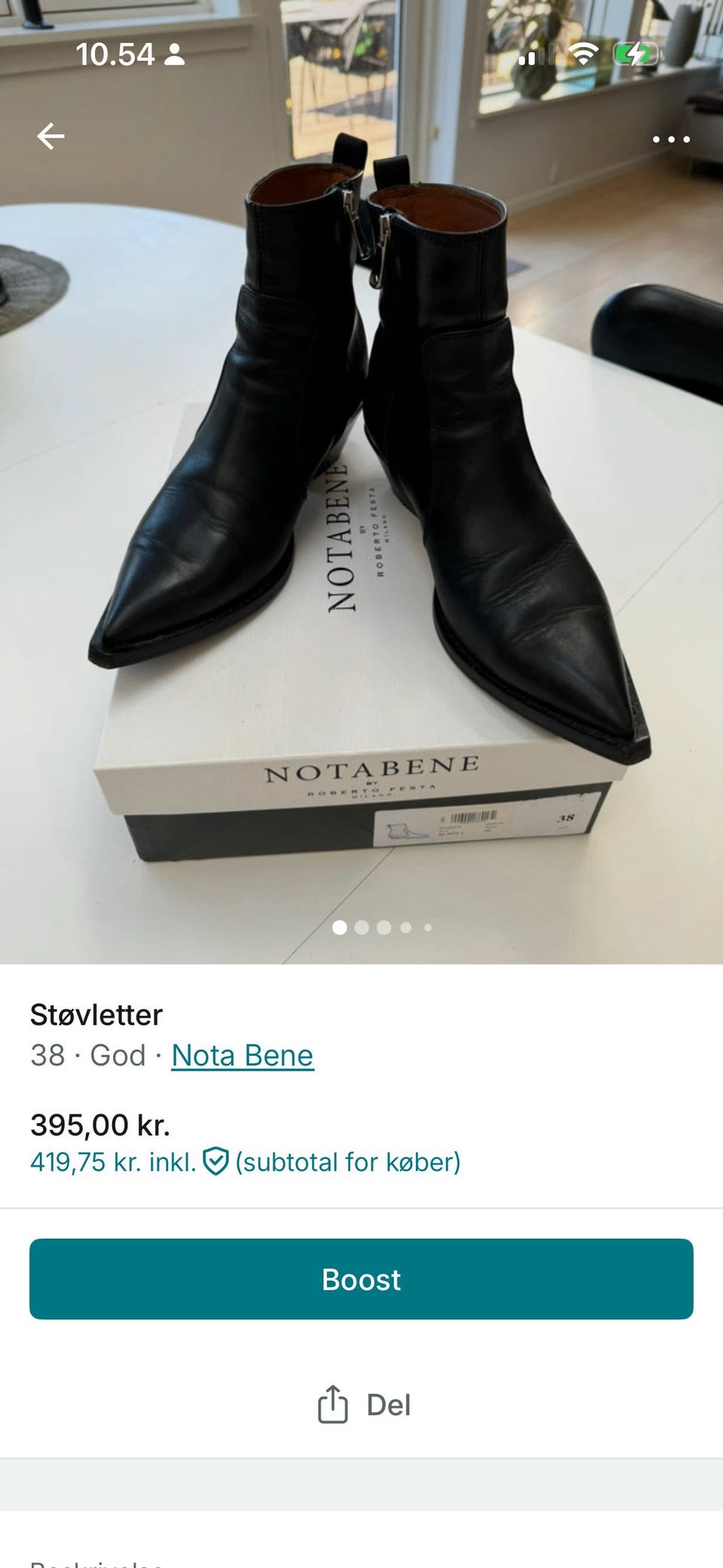View buyer protection subtotal details
The height and width of the screenshot is (1568, 723).
(x=246, y=1162)
